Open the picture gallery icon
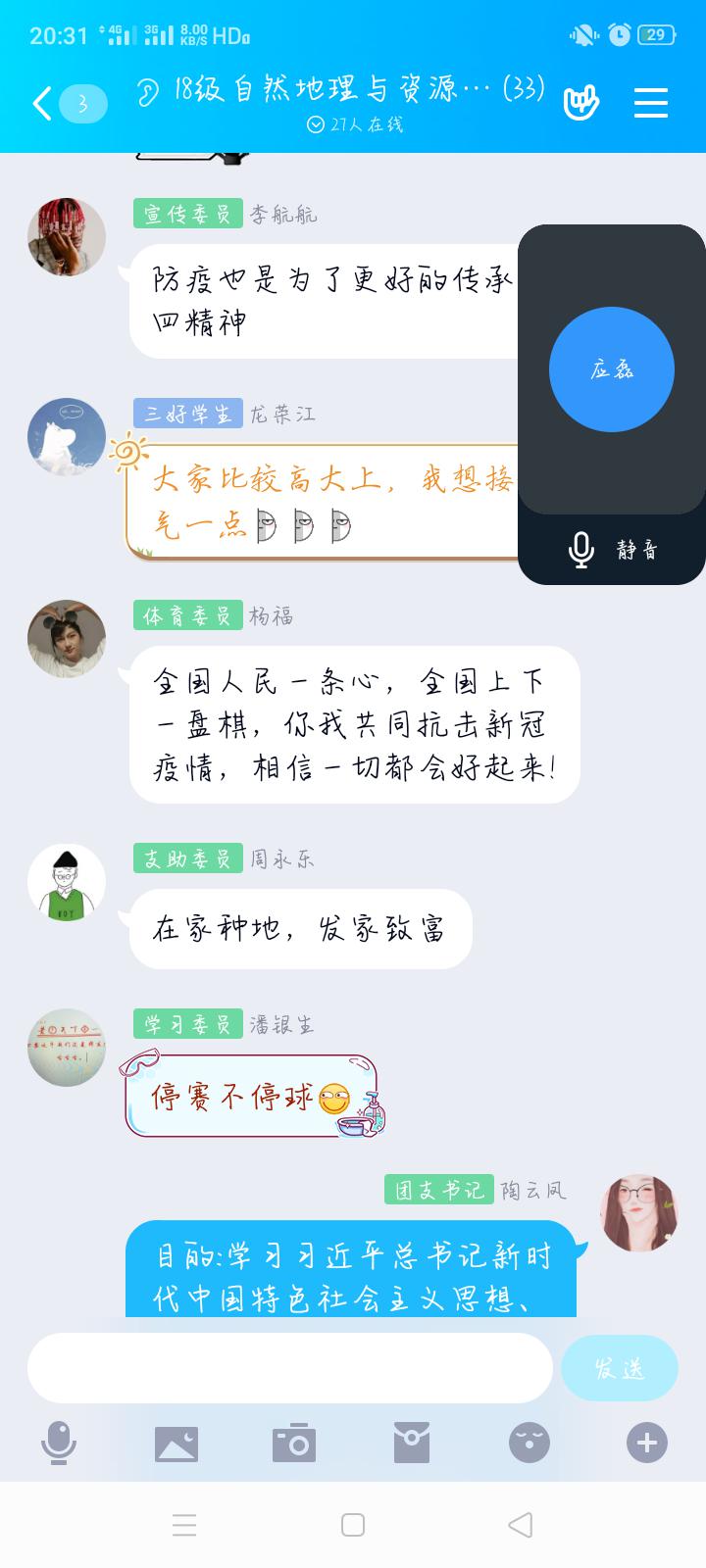The width and height of the screenshot is (706, 1568). 176,1443
